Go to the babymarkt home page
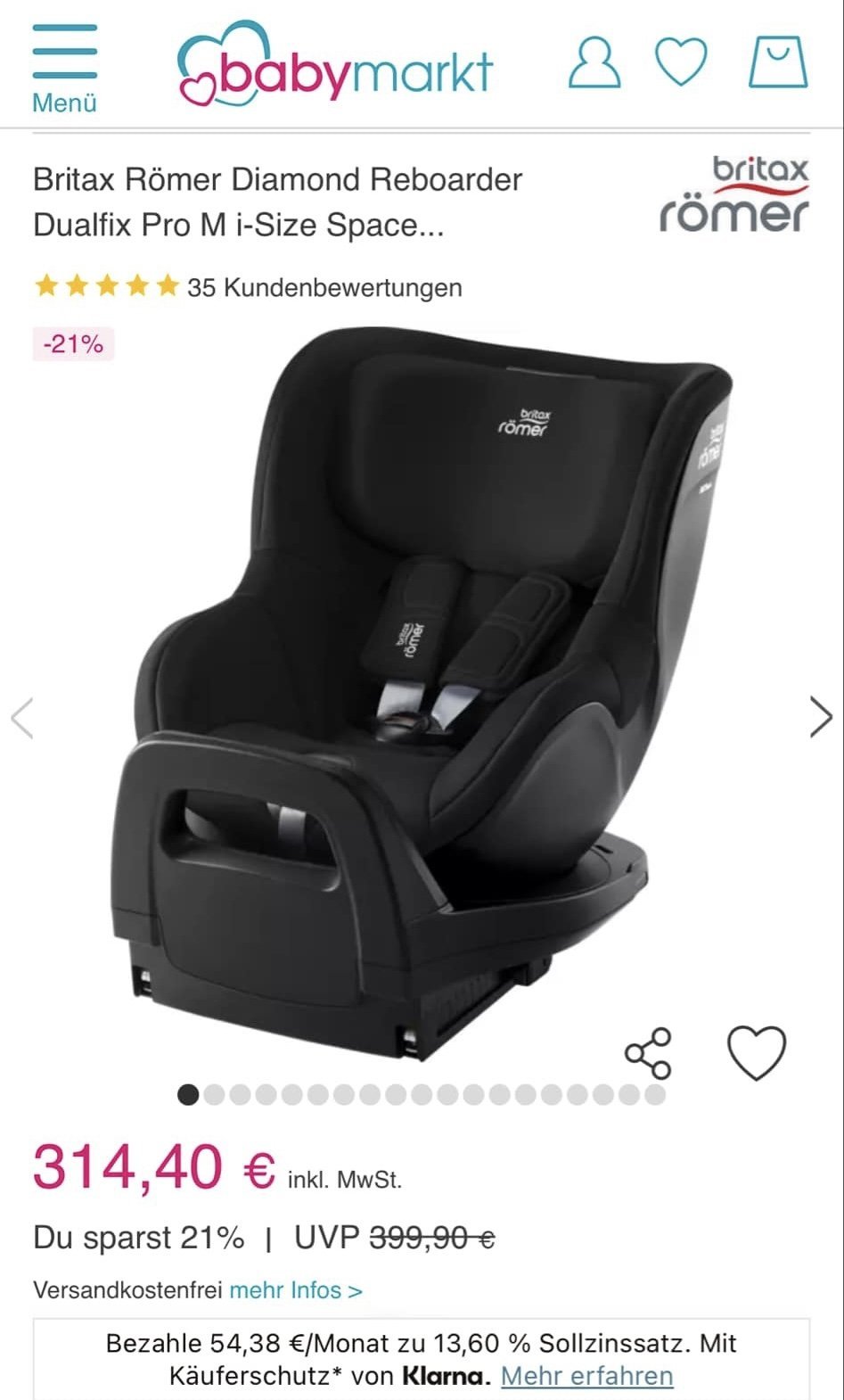 pyautogui.click(x=335, y=67)
